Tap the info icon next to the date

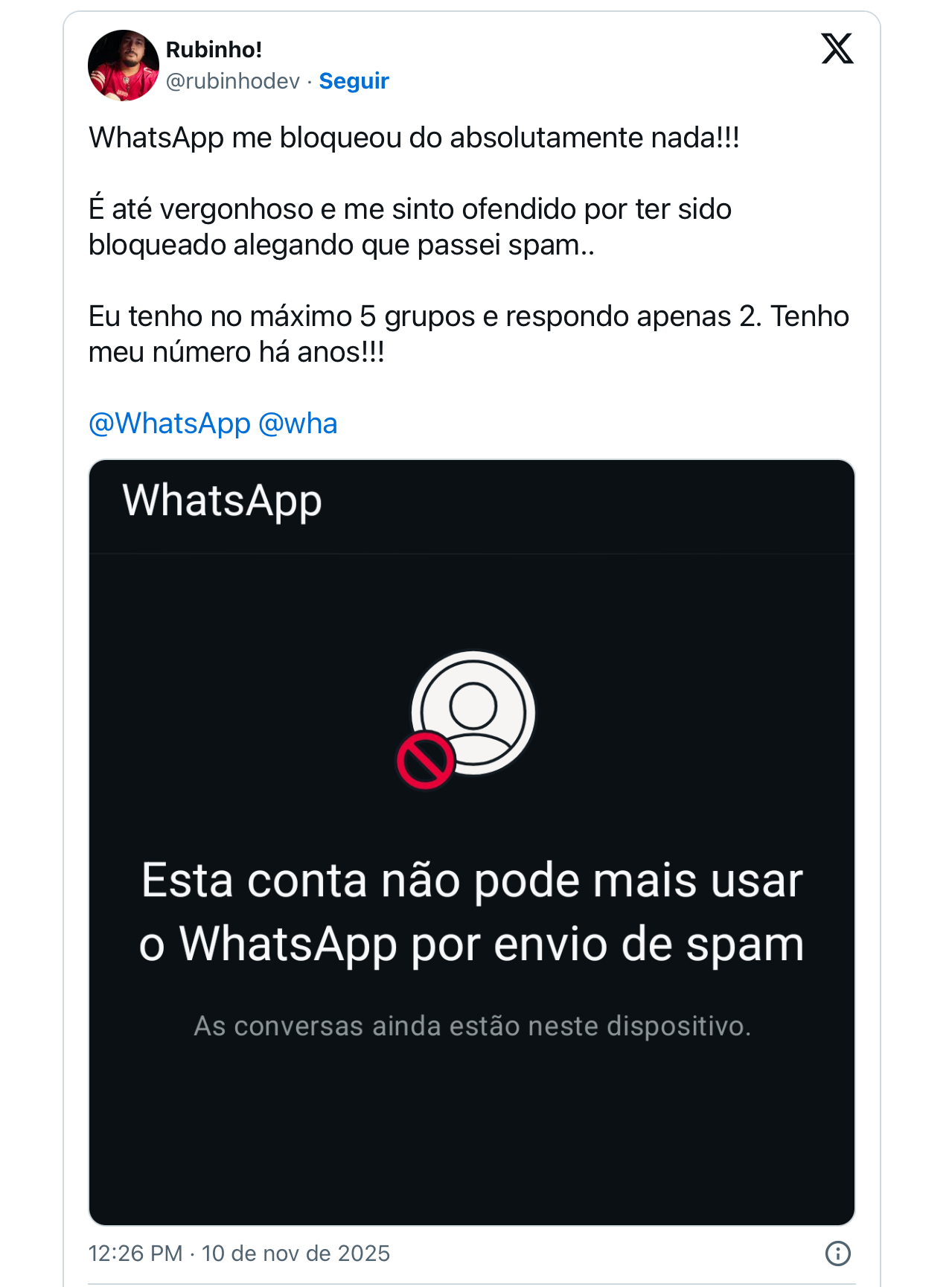click(x=837, y=1254)
